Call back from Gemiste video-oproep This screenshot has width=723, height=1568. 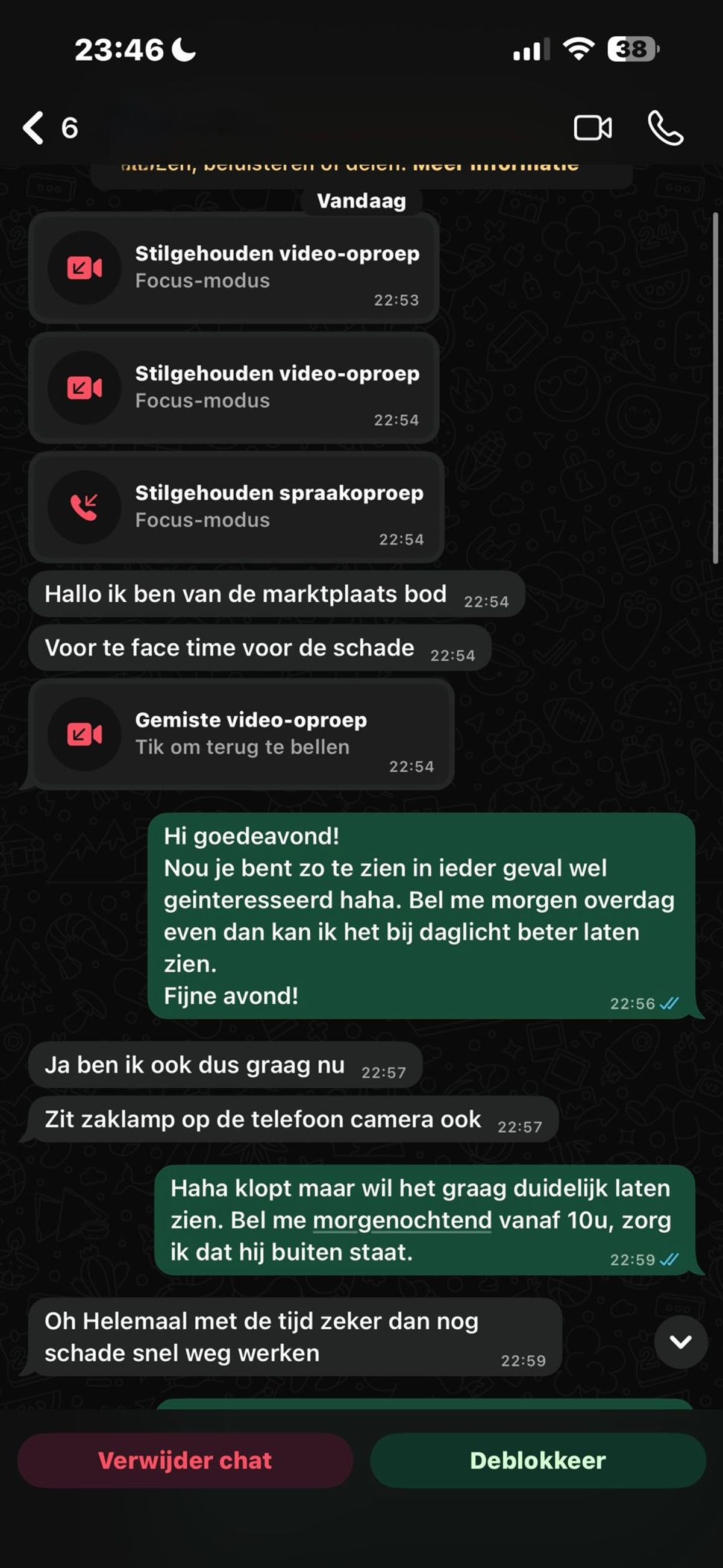[242, 735]
